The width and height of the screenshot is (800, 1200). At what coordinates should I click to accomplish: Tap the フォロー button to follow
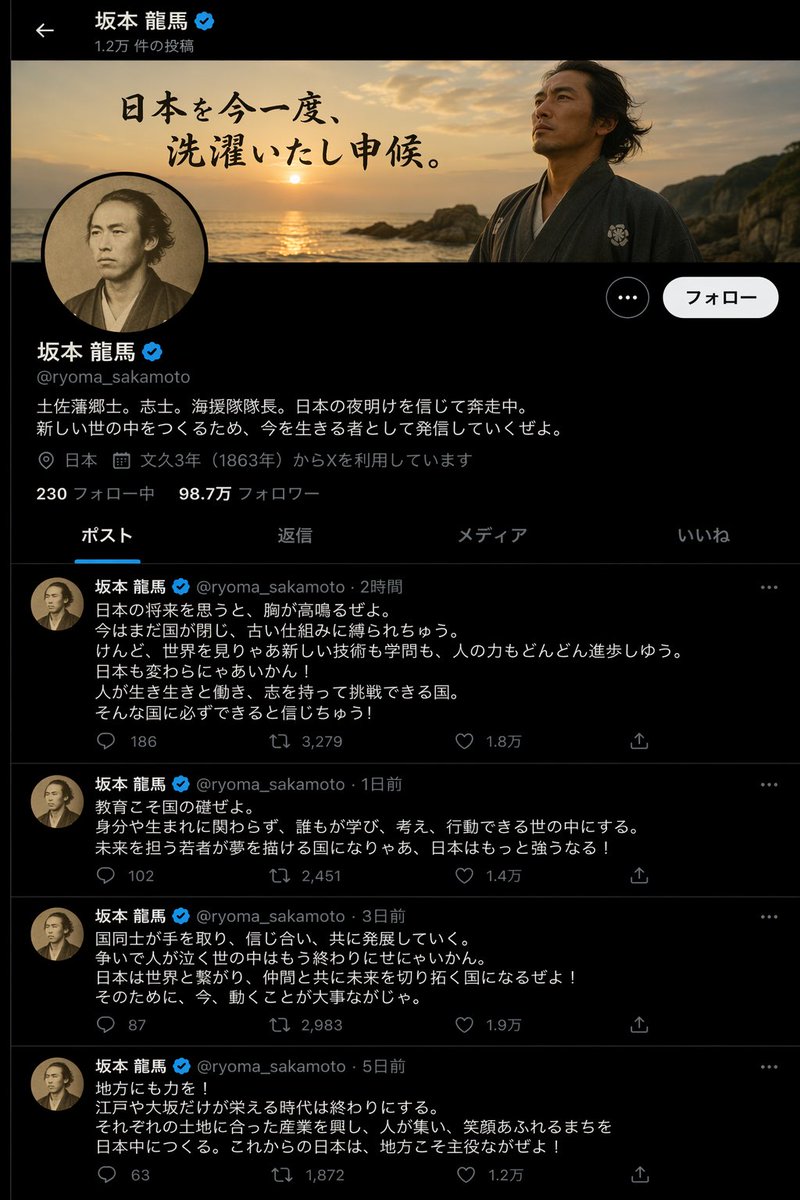tap(720, 297)
